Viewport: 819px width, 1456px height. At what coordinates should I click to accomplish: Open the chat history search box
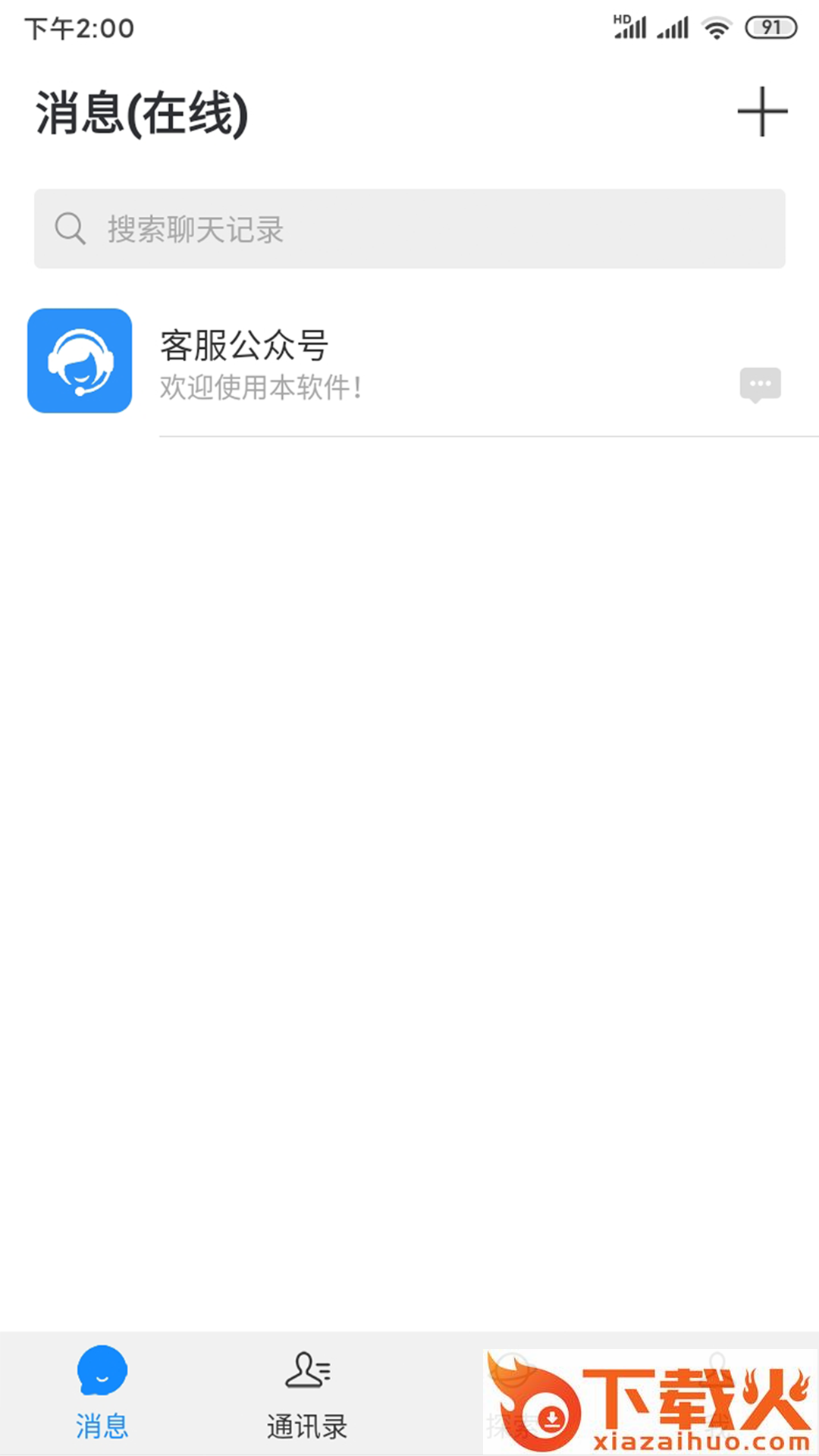(409, 228)
